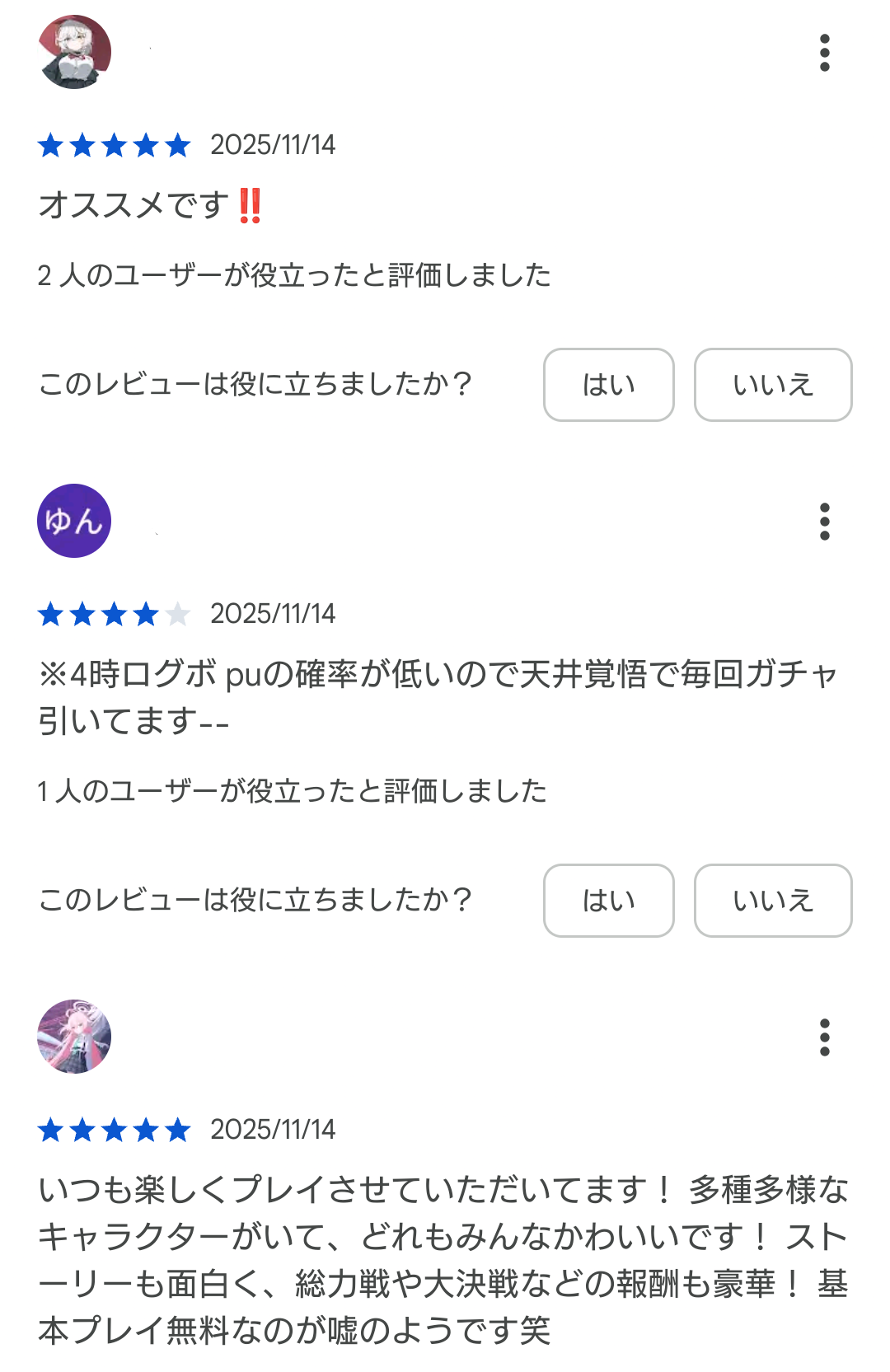Tap いいえ under the オススメです review
The height and width of the screenshot is (1372, 890).
(772, 385)
